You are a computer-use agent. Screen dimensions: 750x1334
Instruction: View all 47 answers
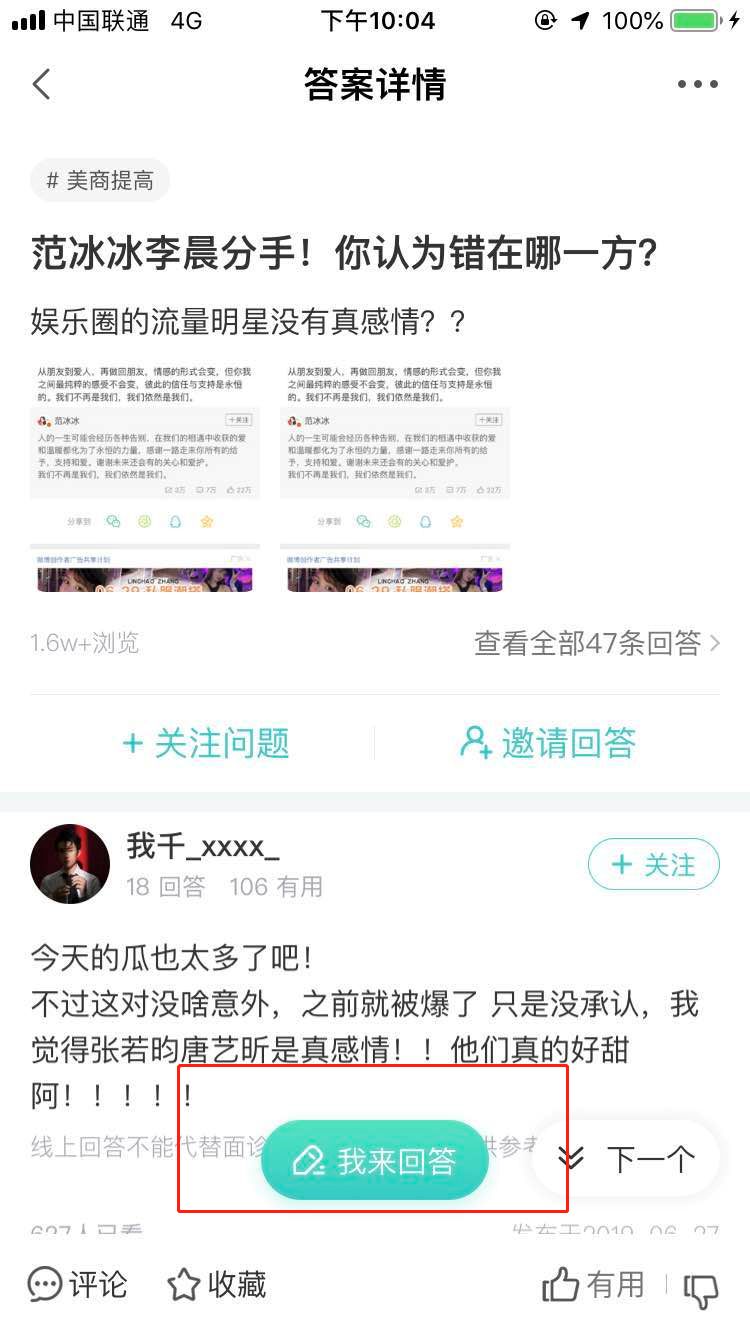[596, 643]
